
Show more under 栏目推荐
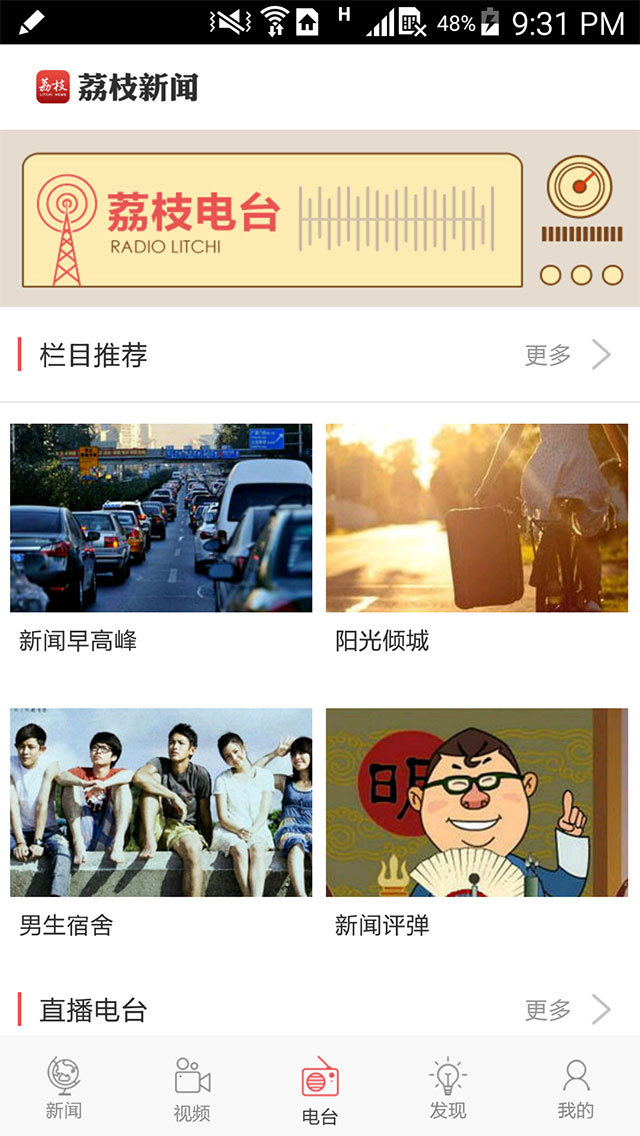pos(567,355)
